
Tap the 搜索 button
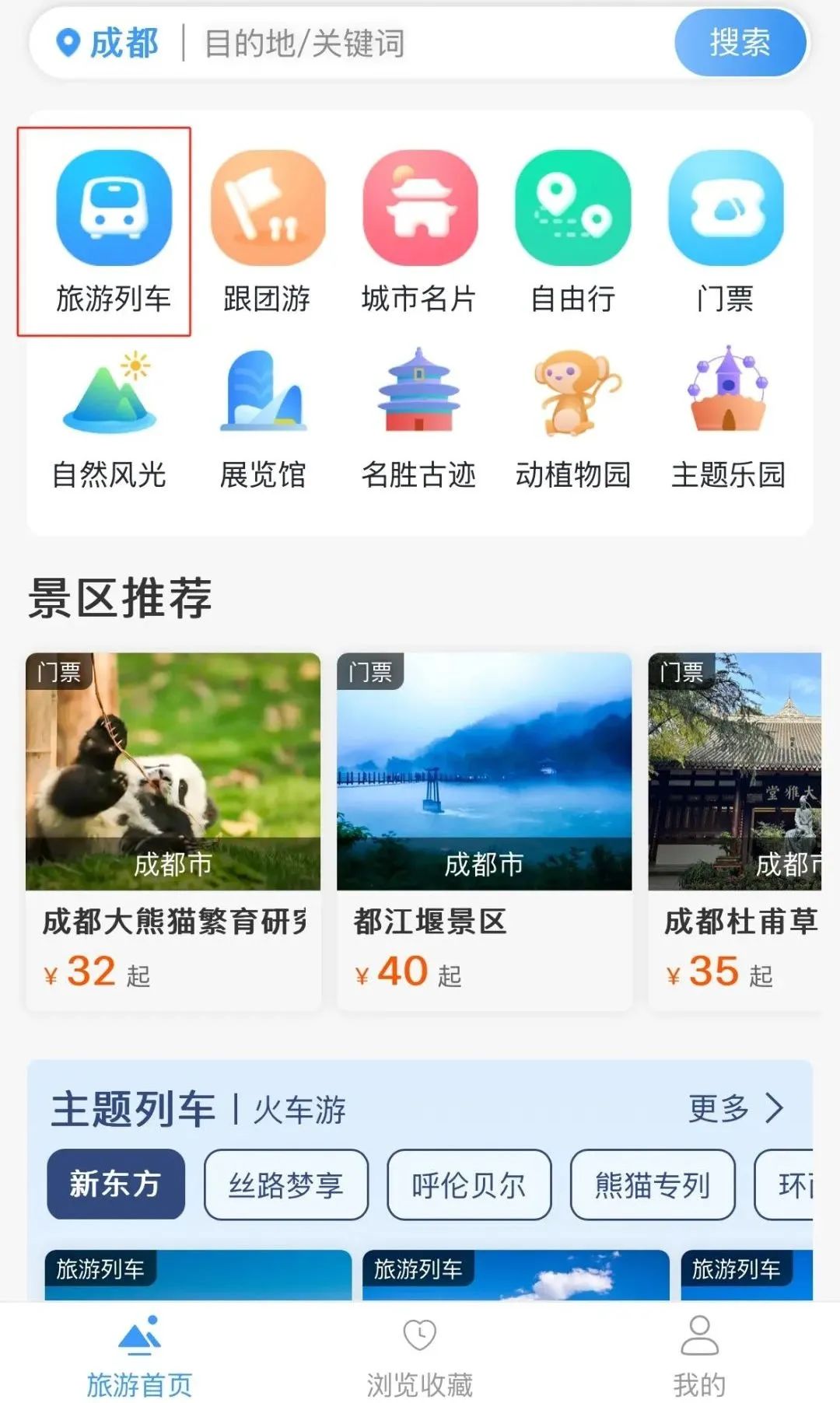coord(739,43)
